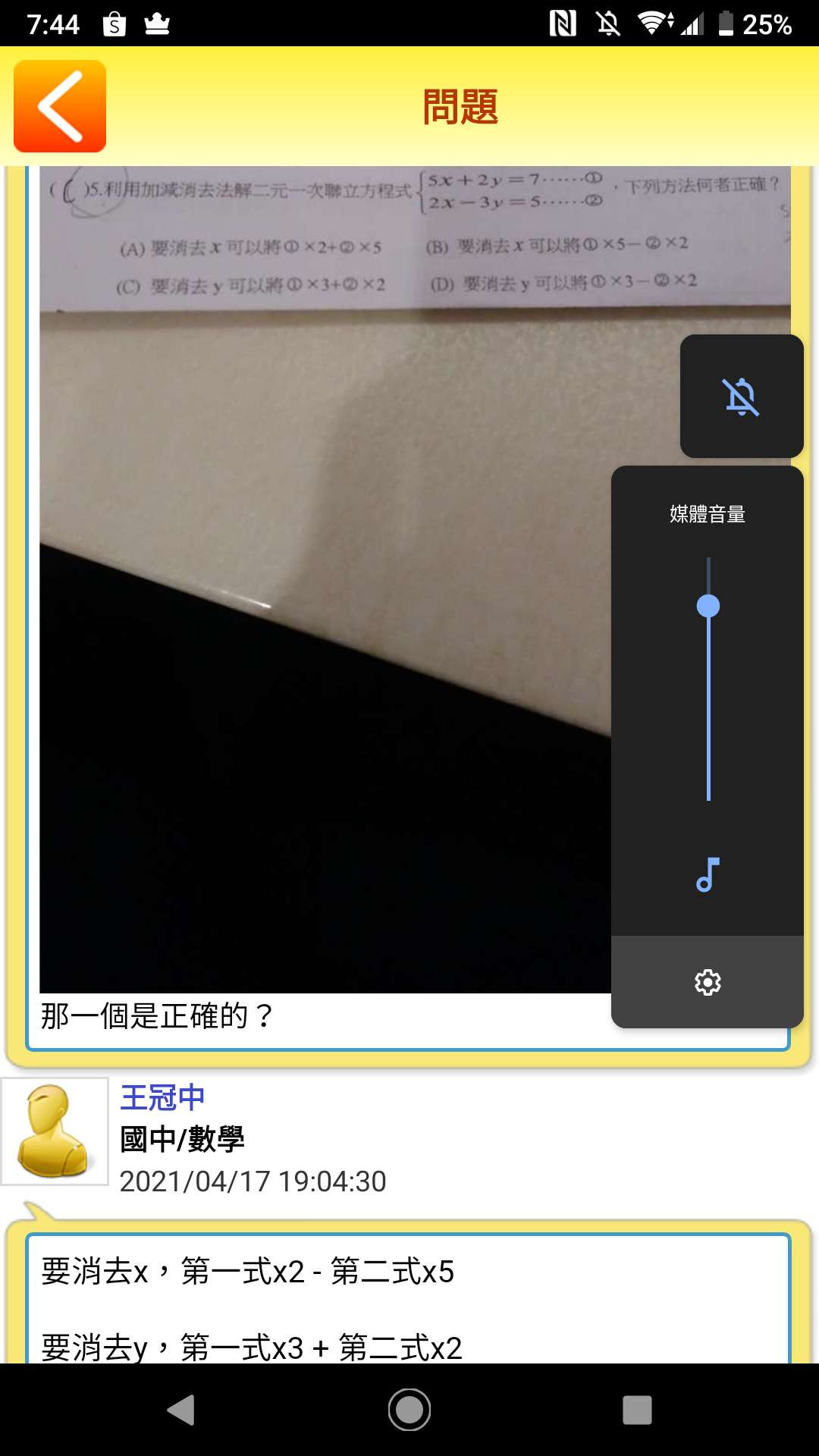This screenshot has height=1456, width=819.
Task: Toggle the ringer mute bell icon
Action: point(741,397)
